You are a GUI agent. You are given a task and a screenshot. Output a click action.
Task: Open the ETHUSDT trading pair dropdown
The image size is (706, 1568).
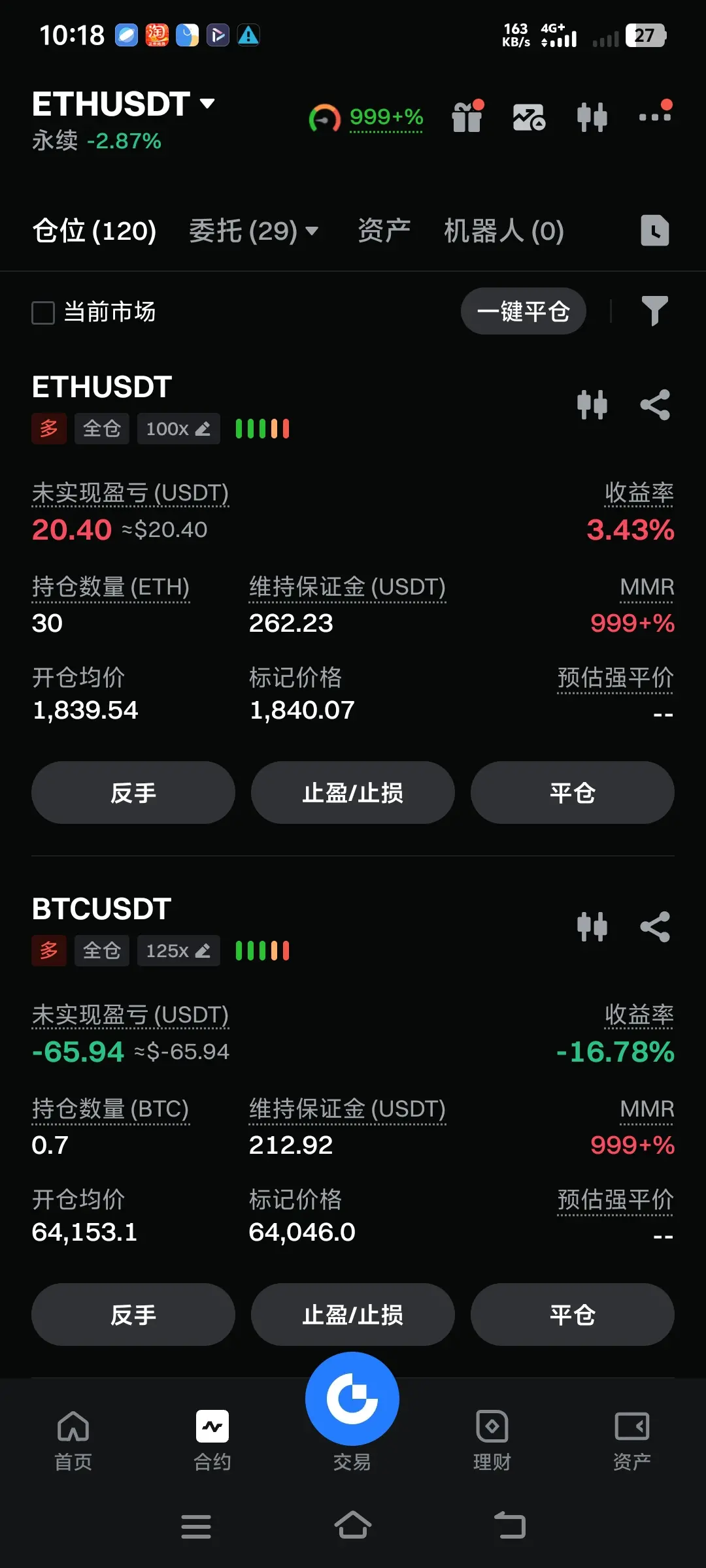coord(124,104)
